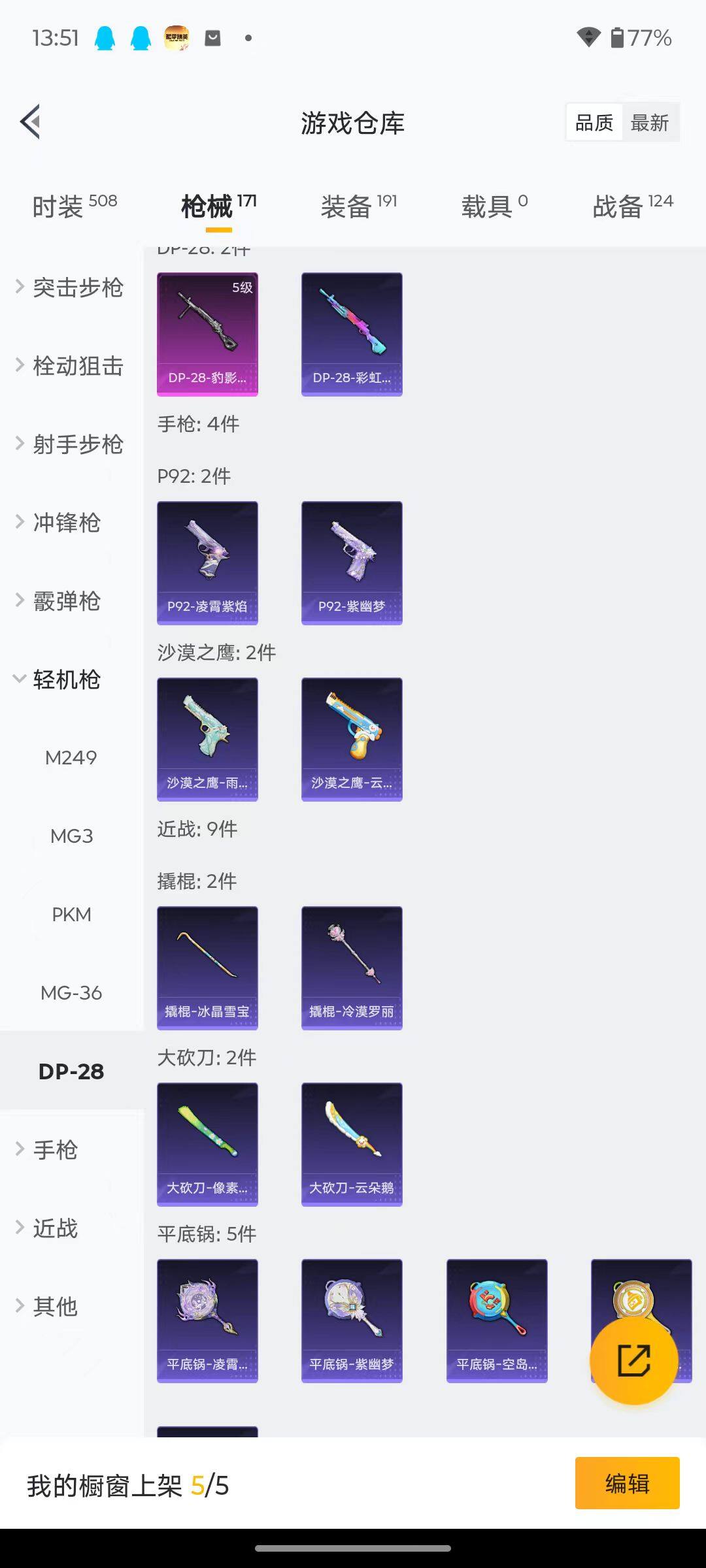Open the 撬棍-冰晶雪宝 item card
Viewport: 706px width, 1568px height.
click(207, 968)
